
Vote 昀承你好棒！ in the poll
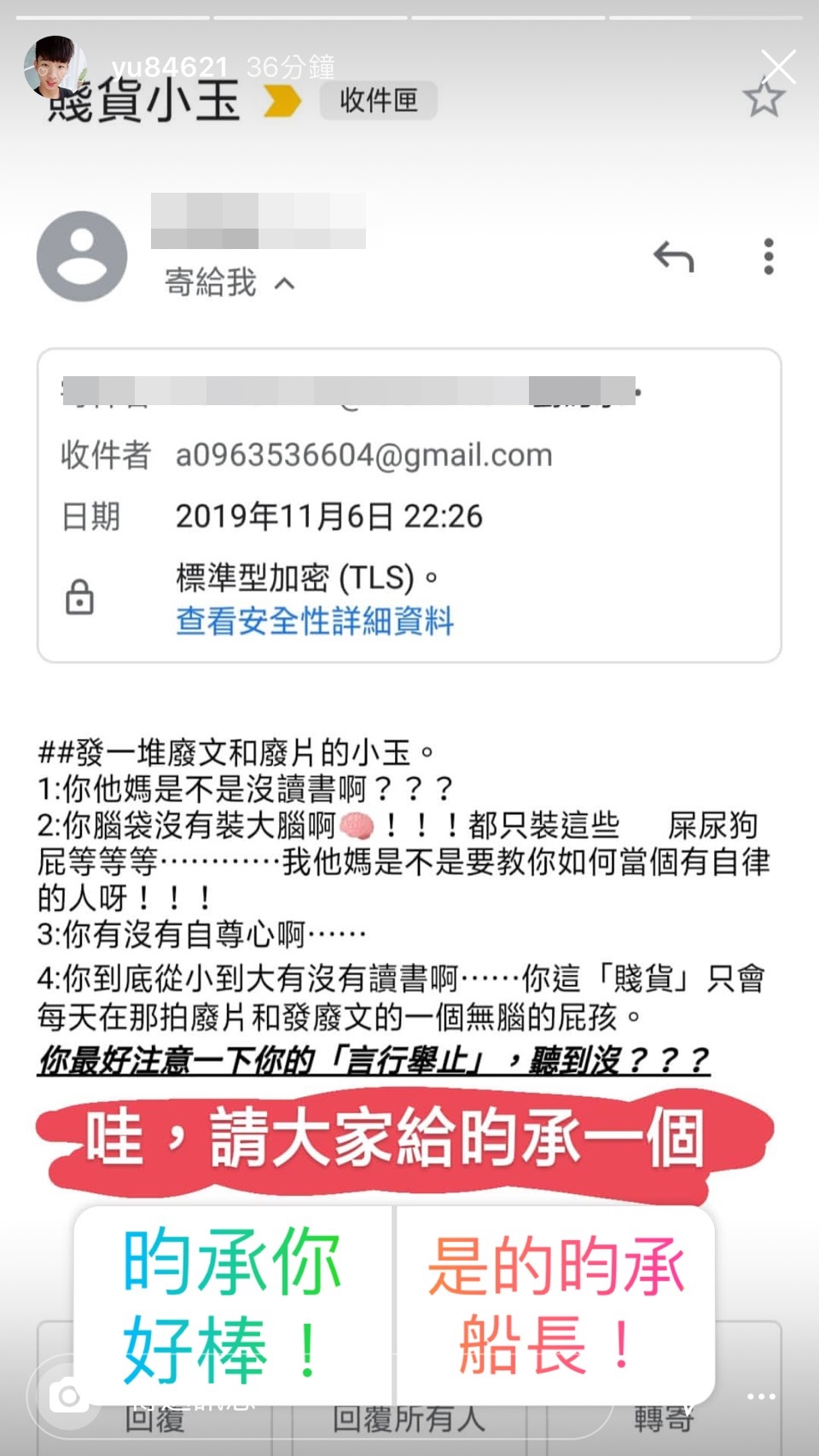(x=232, y=1305)
